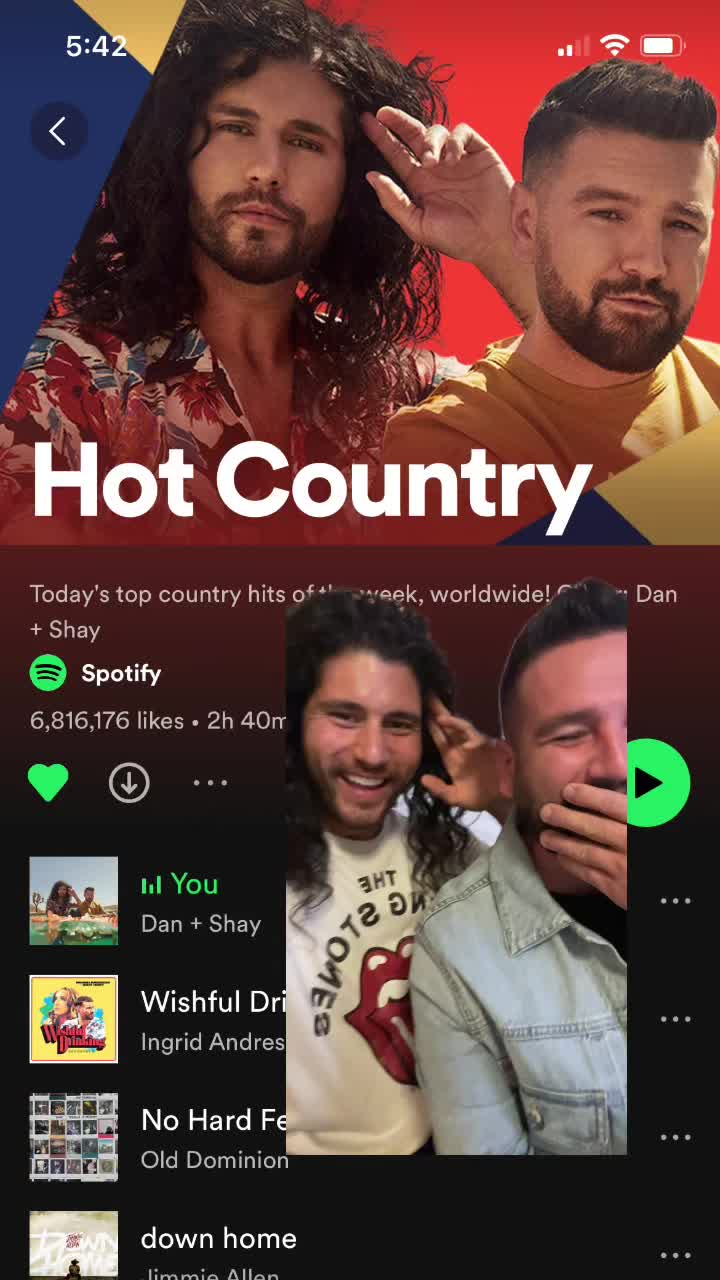720x1280 pixels.
Task: Go back using the back arrow
Action: (58, 131)
